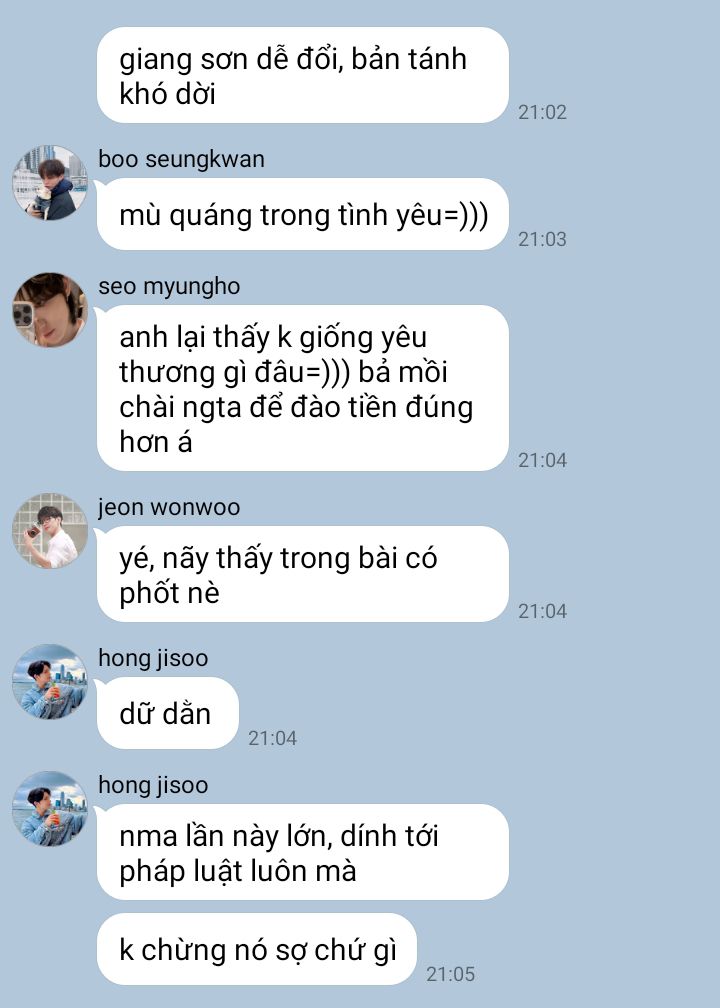Open boo seungkwan's profile picture
The height and width of the screenshot is (1008, 720).
click(49, 183)
